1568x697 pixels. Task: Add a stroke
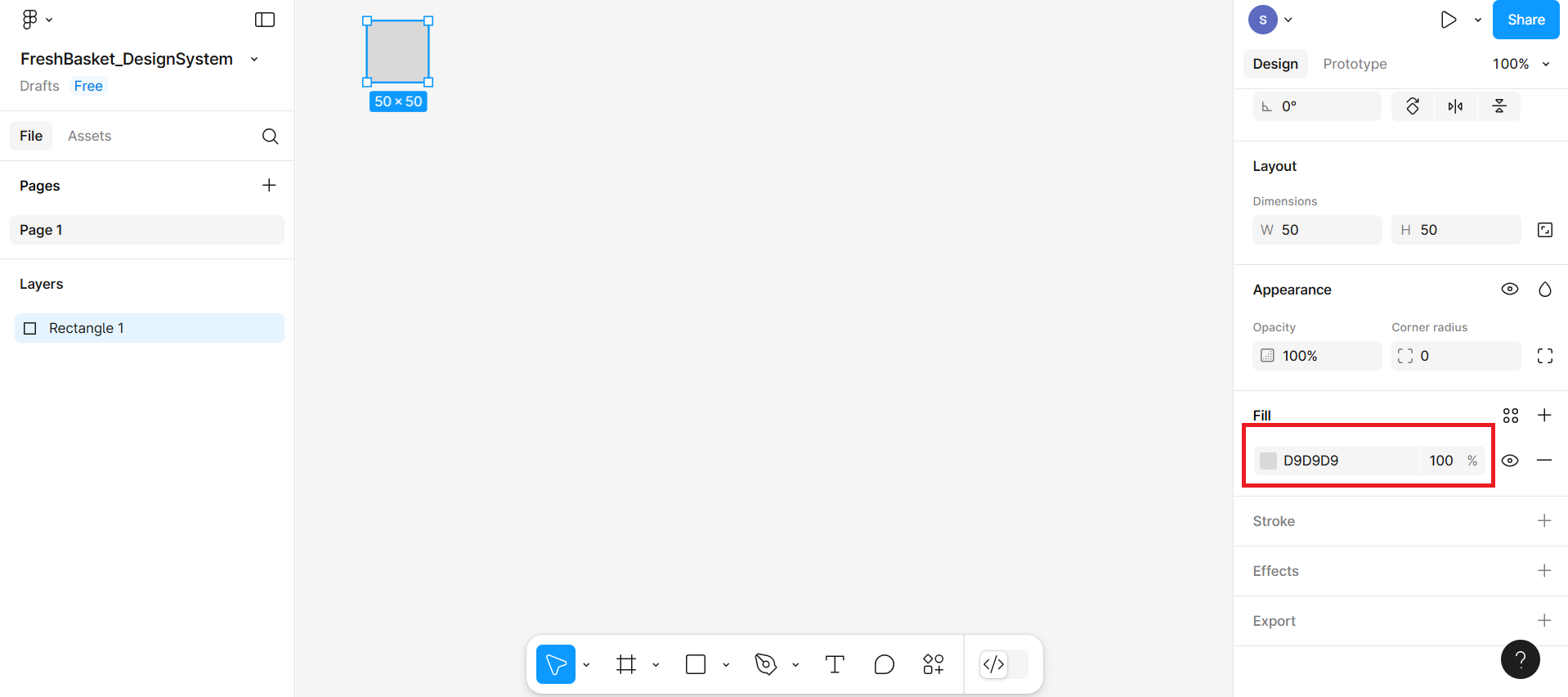click(x=1544, y=521)
